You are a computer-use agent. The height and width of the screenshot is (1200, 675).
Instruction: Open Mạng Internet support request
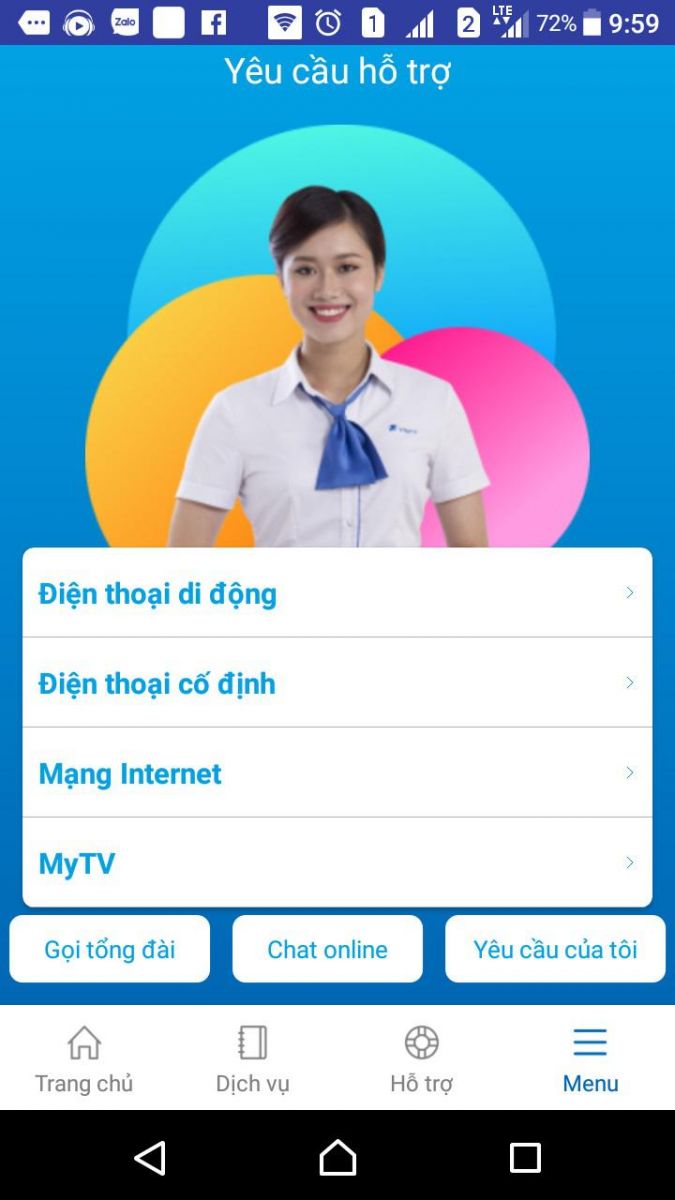(x=337, y=773)
